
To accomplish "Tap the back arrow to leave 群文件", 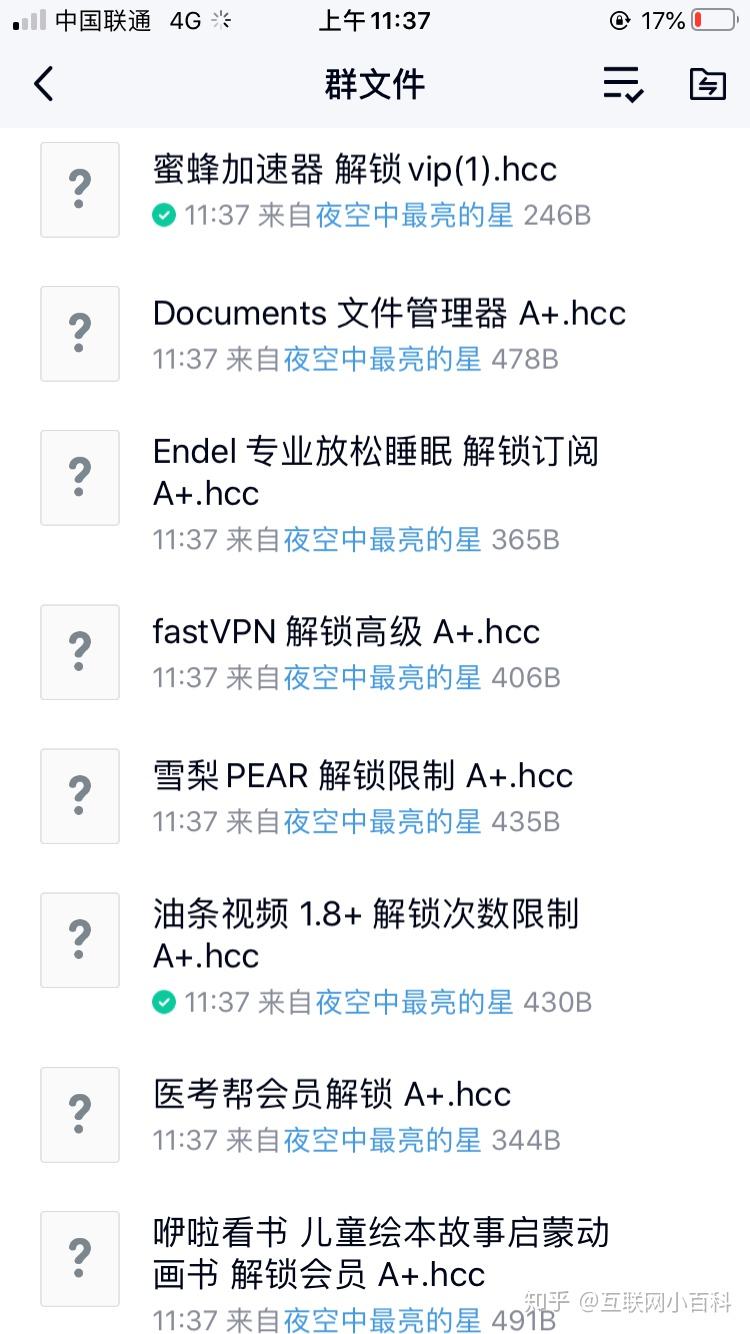I will [x=43, y=85].
